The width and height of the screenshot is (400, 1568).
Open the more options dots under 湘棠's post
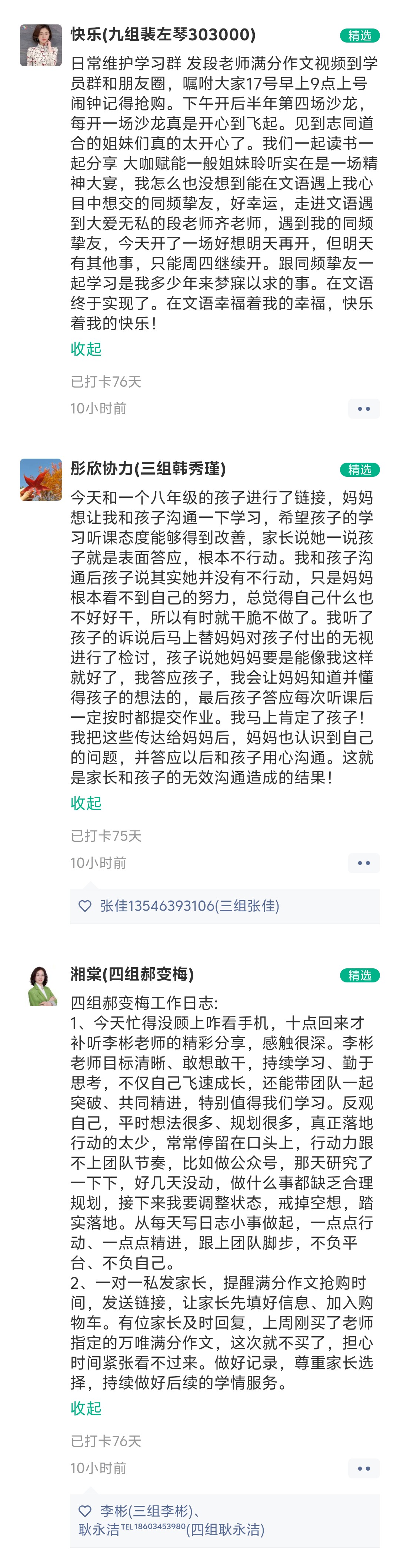pos(363,1468)
